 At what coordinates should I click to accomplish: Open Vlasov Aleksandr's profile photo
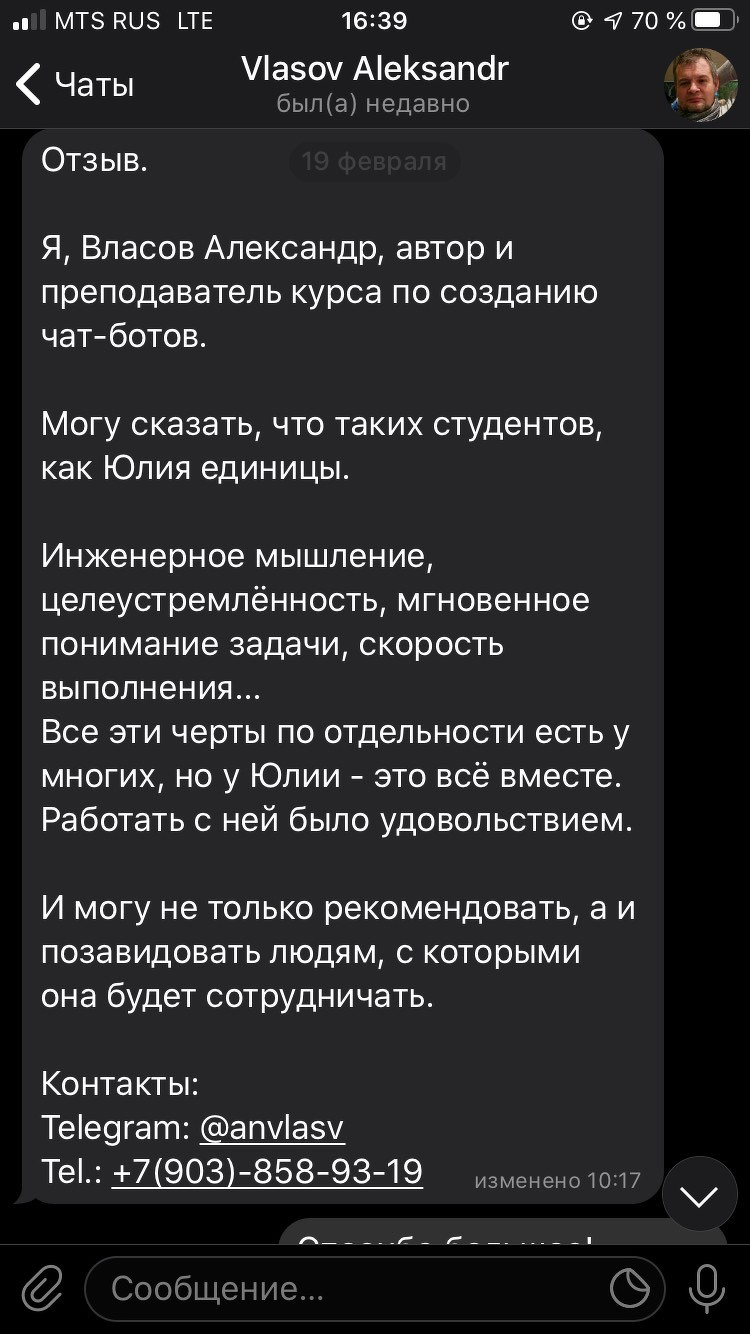(x=700, y=85)
